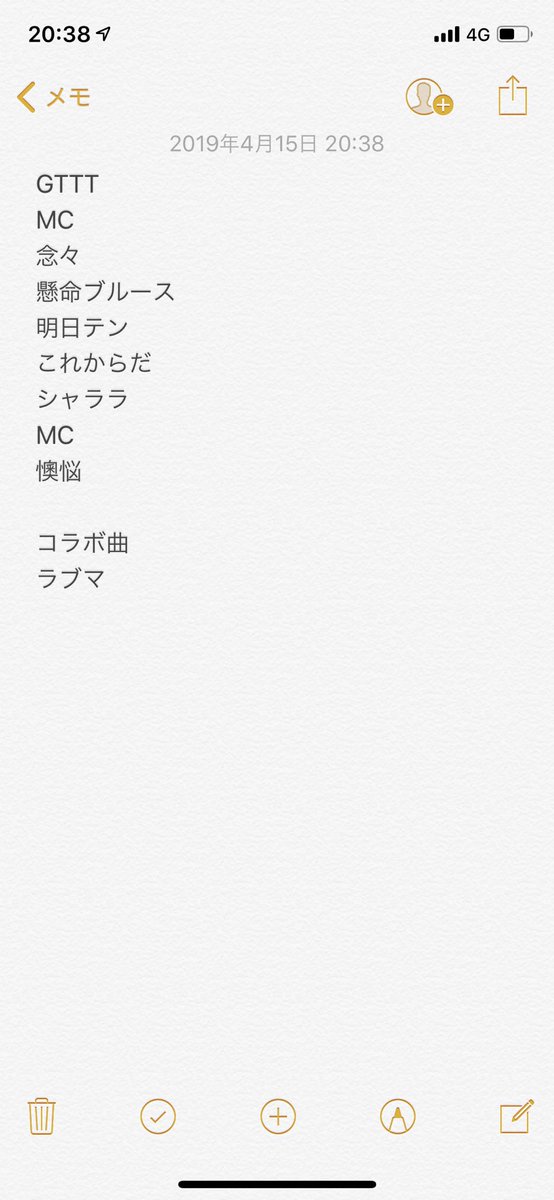Insert a checklist with the checkmark icon
The width and height of the screenshot is (554, 1200).
pyautogui.click(x=158, y=1116)
